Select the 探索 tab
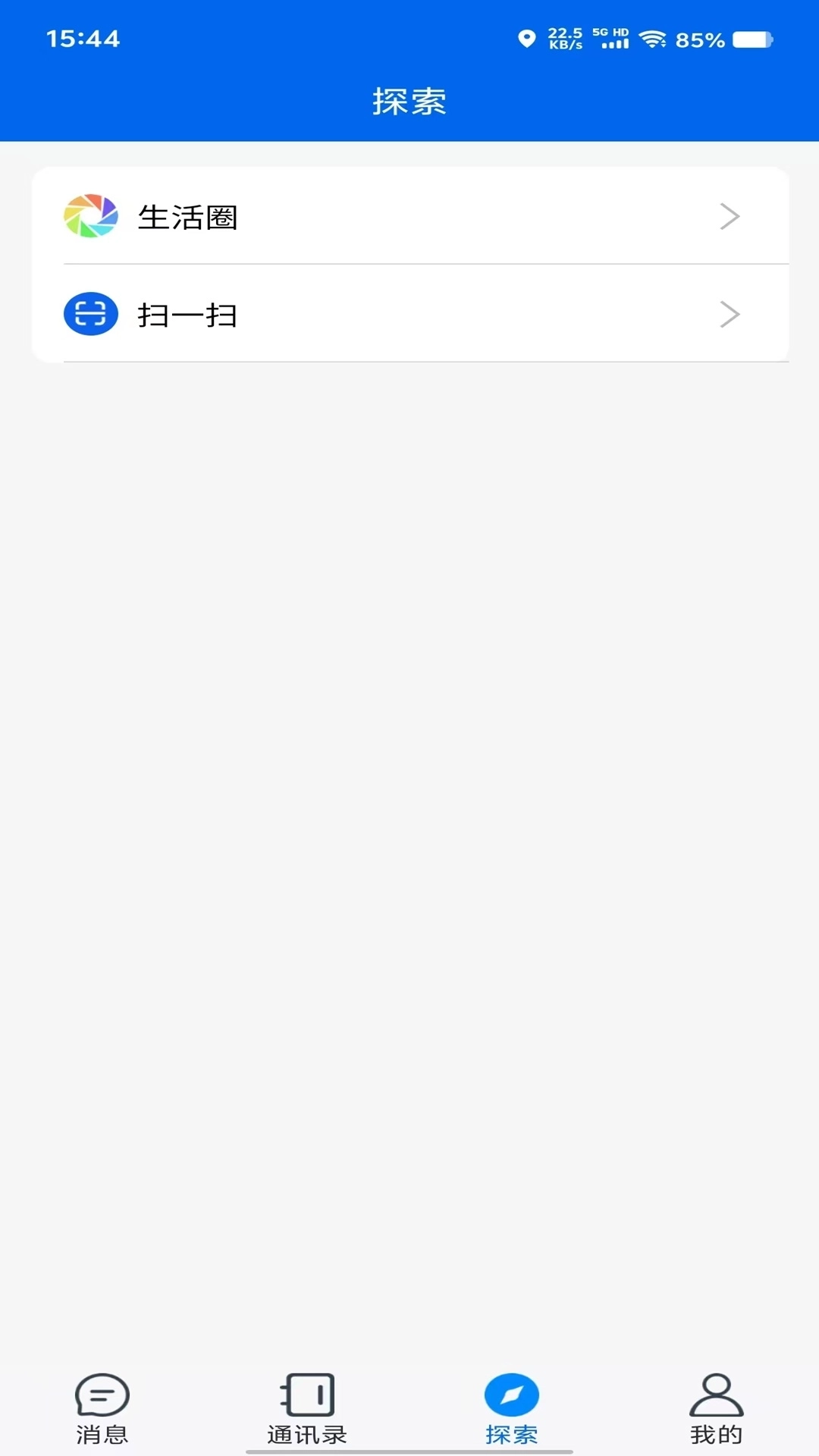The image size is (819, 1456). click(x=512, y=1407)
